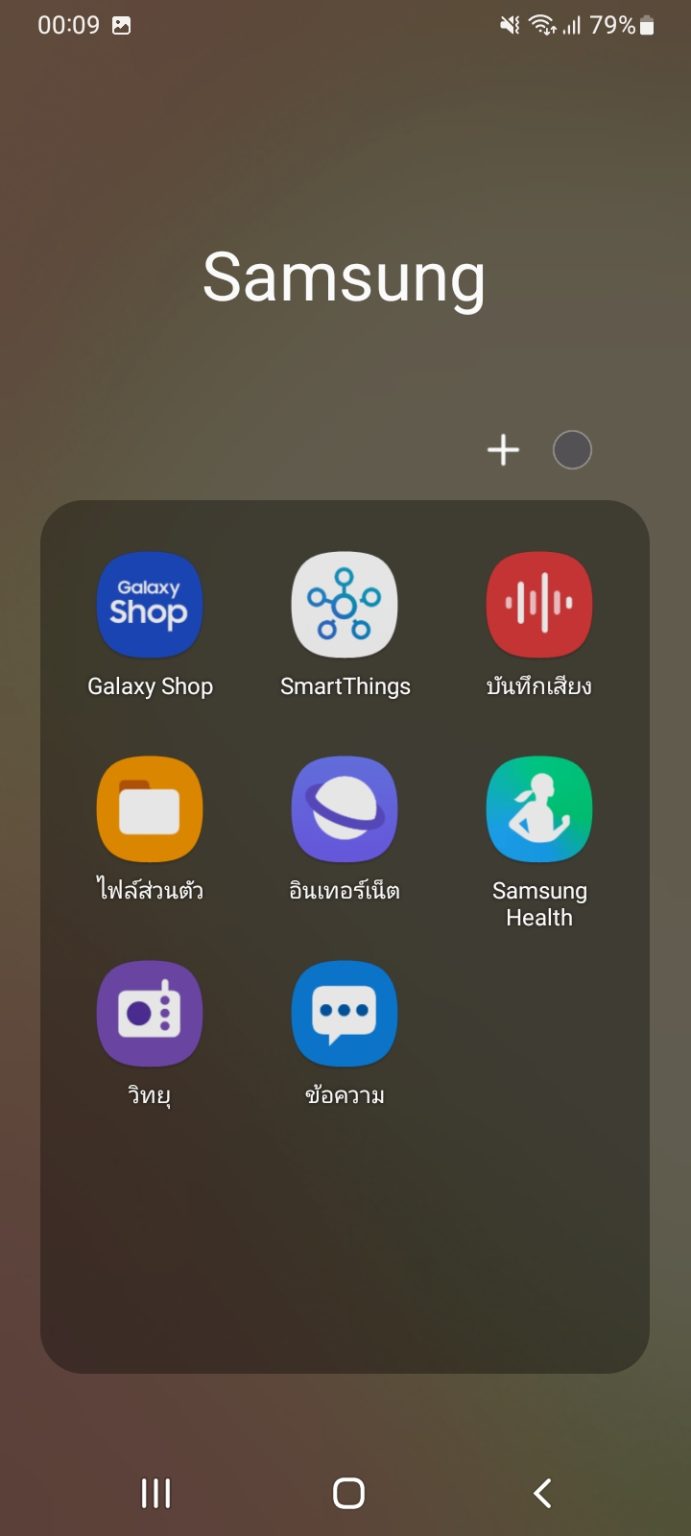Viewport: 691px width, 1536px height.
Task: Go back with the navigation bar arrow
Action: (x=542, y=1493)
